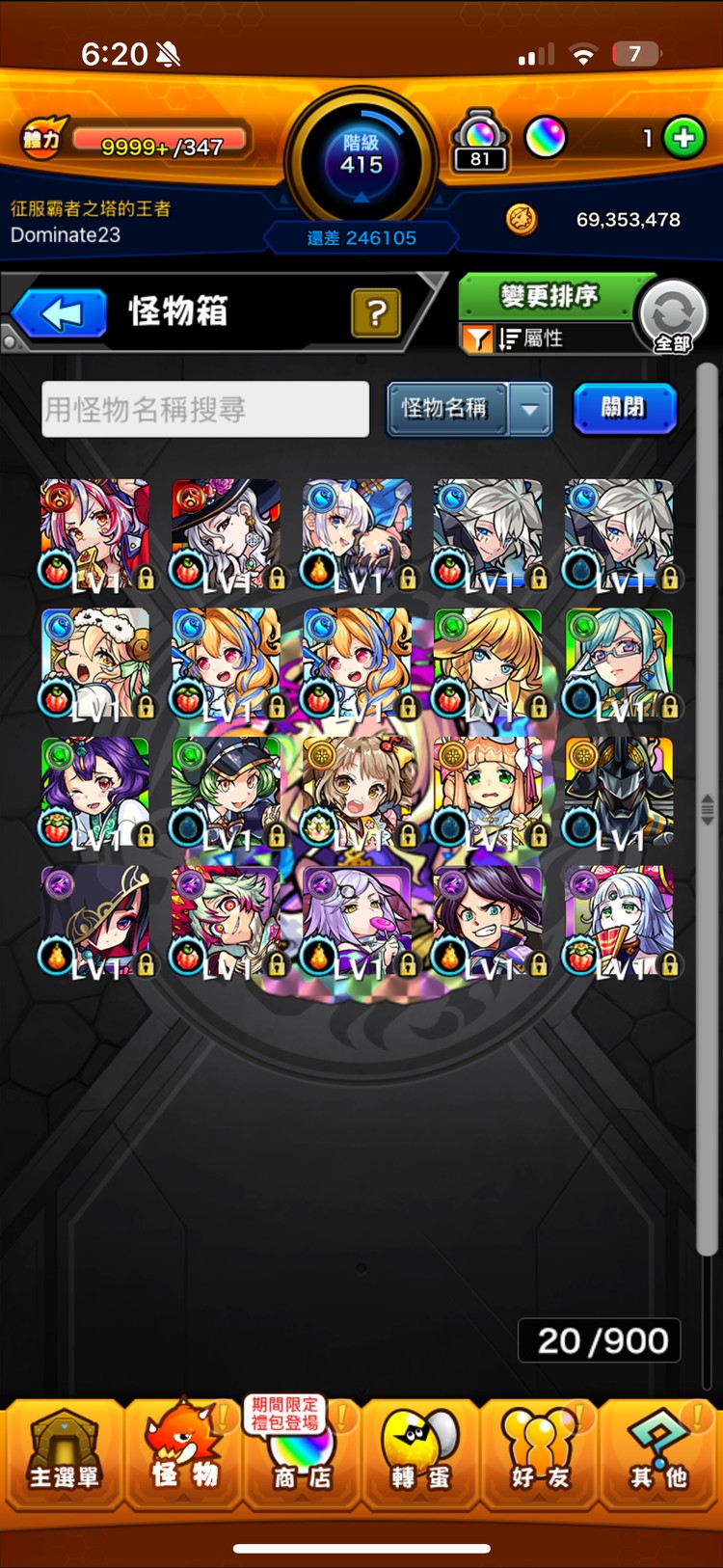723x1568 pixels.
Task: Expand the 怪物名稱 dropdown
Action: pos(530,409)
